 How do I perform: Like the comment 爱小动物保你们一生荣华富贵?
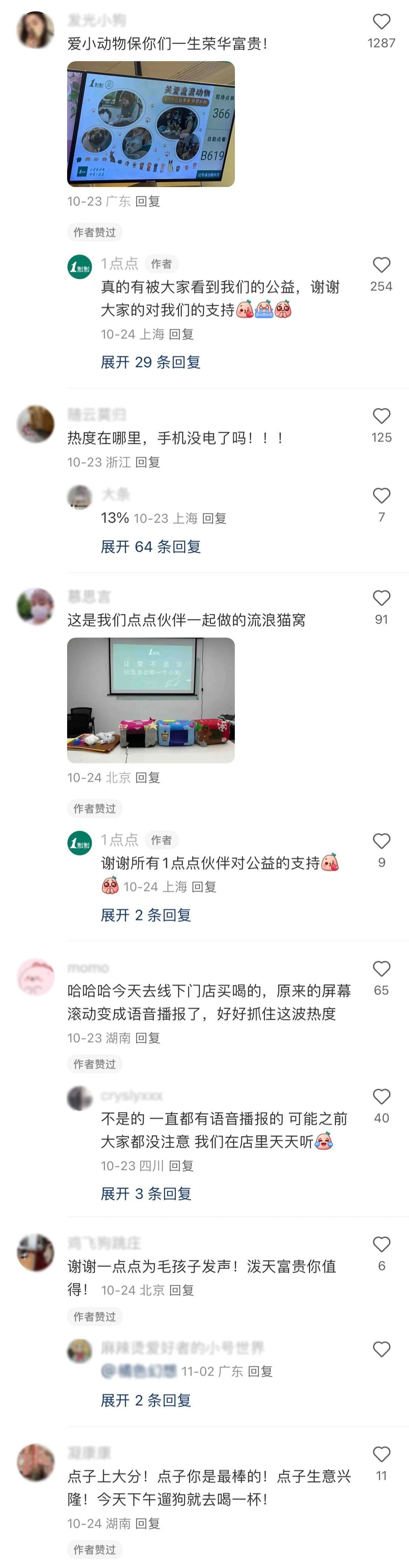pos(381,22)
